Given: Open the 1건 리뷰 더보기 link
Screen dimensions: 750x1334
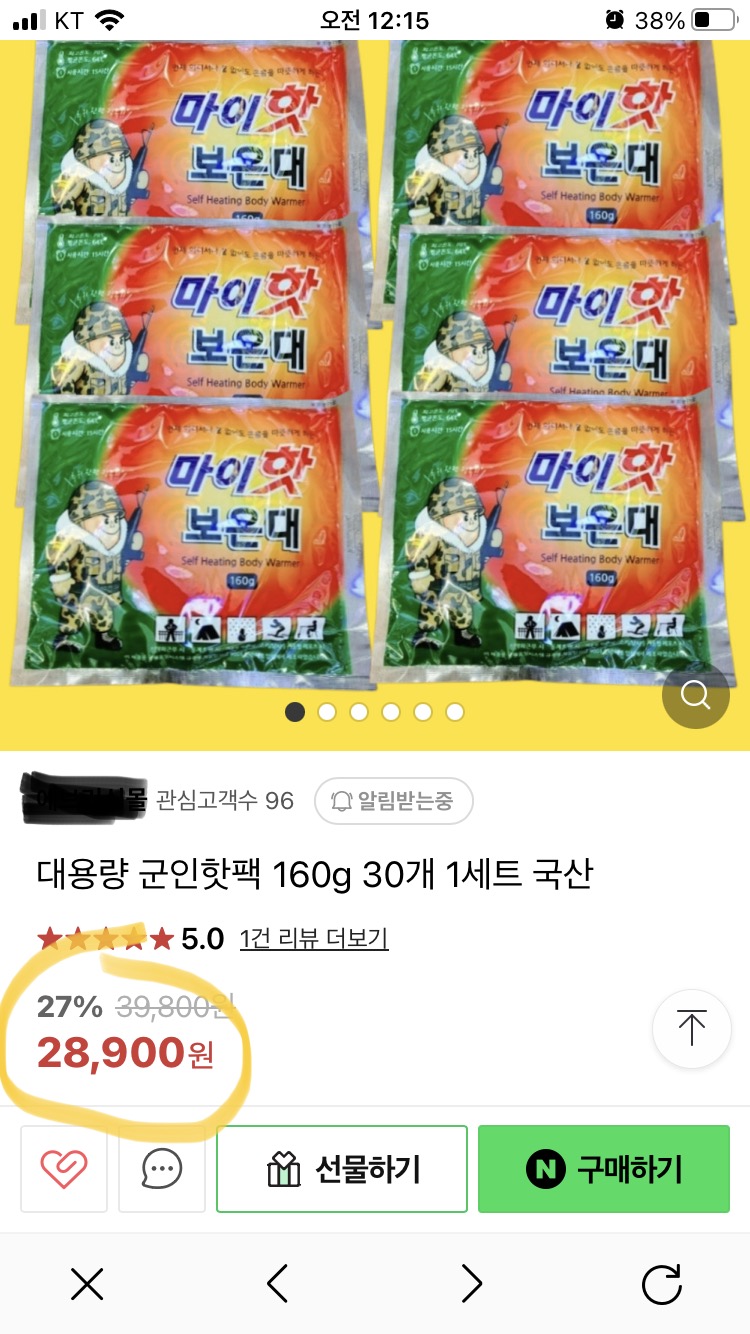Looking at the screenshot, I should [x=314, y=939].
